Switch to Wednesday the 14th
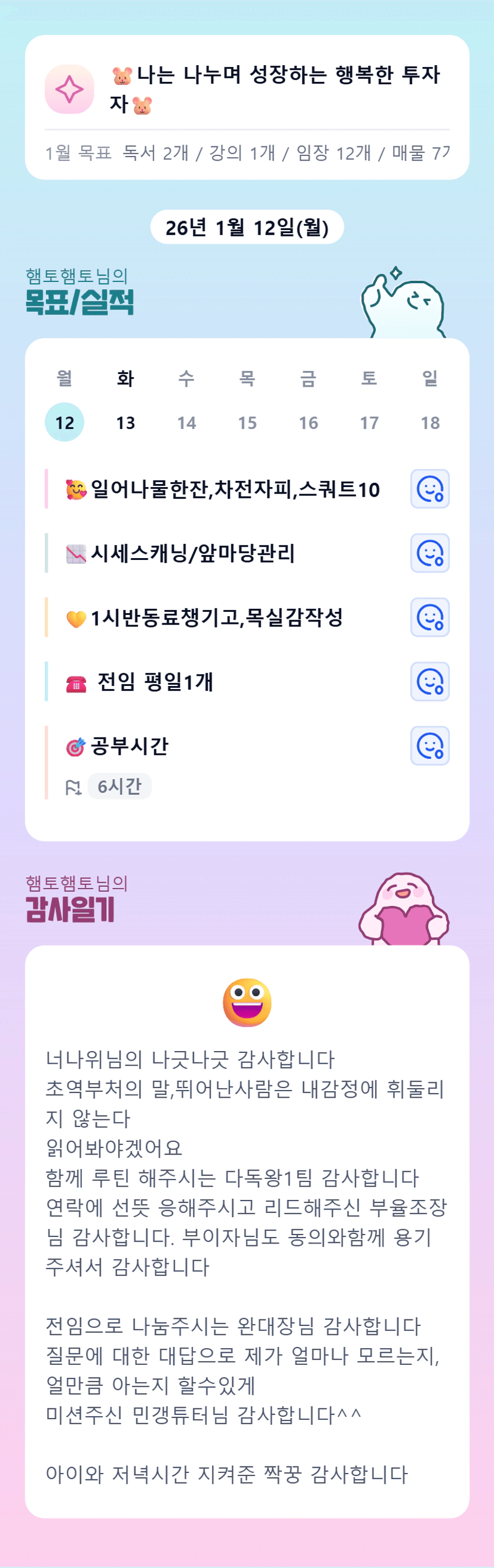The image size is (494, 1568). [186, 422]
